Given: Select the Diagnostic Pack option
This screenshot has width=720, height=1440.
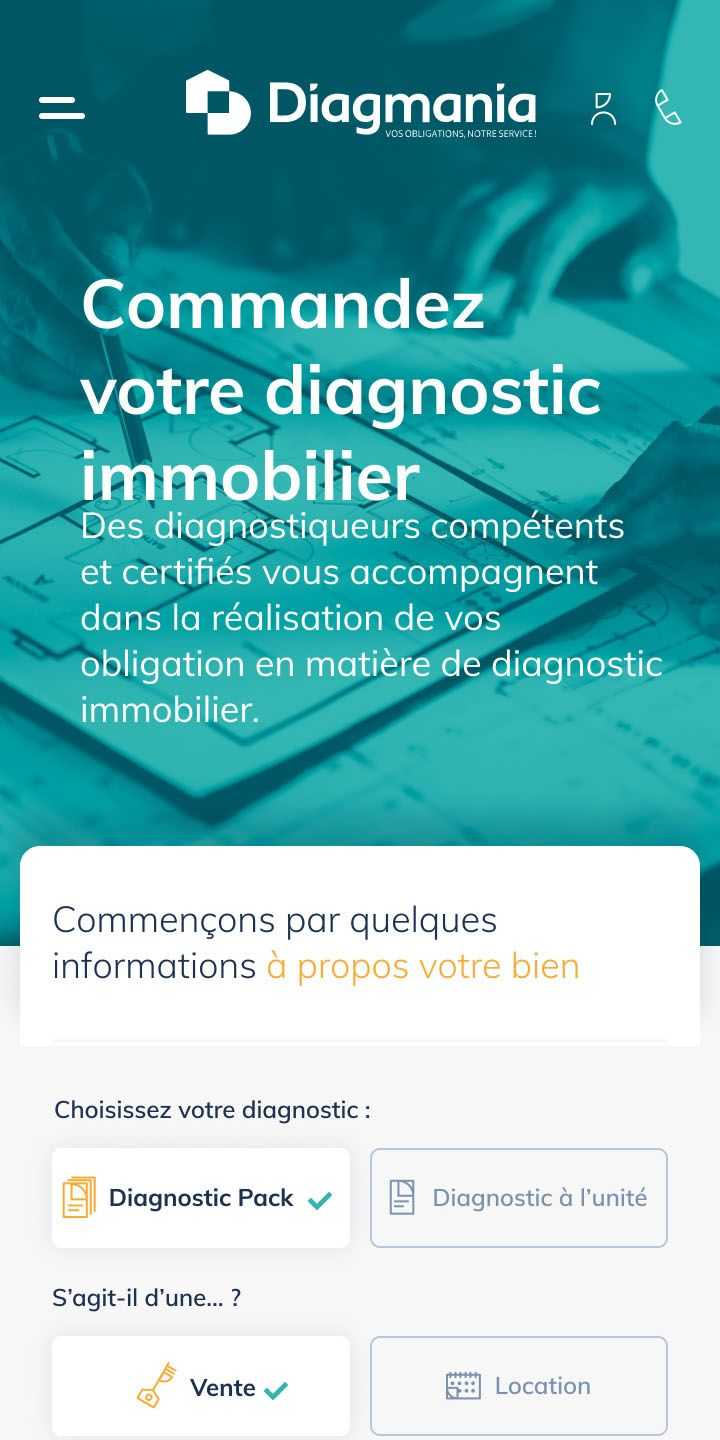Looking at the screenshot, I should [x=201, y=1198].
